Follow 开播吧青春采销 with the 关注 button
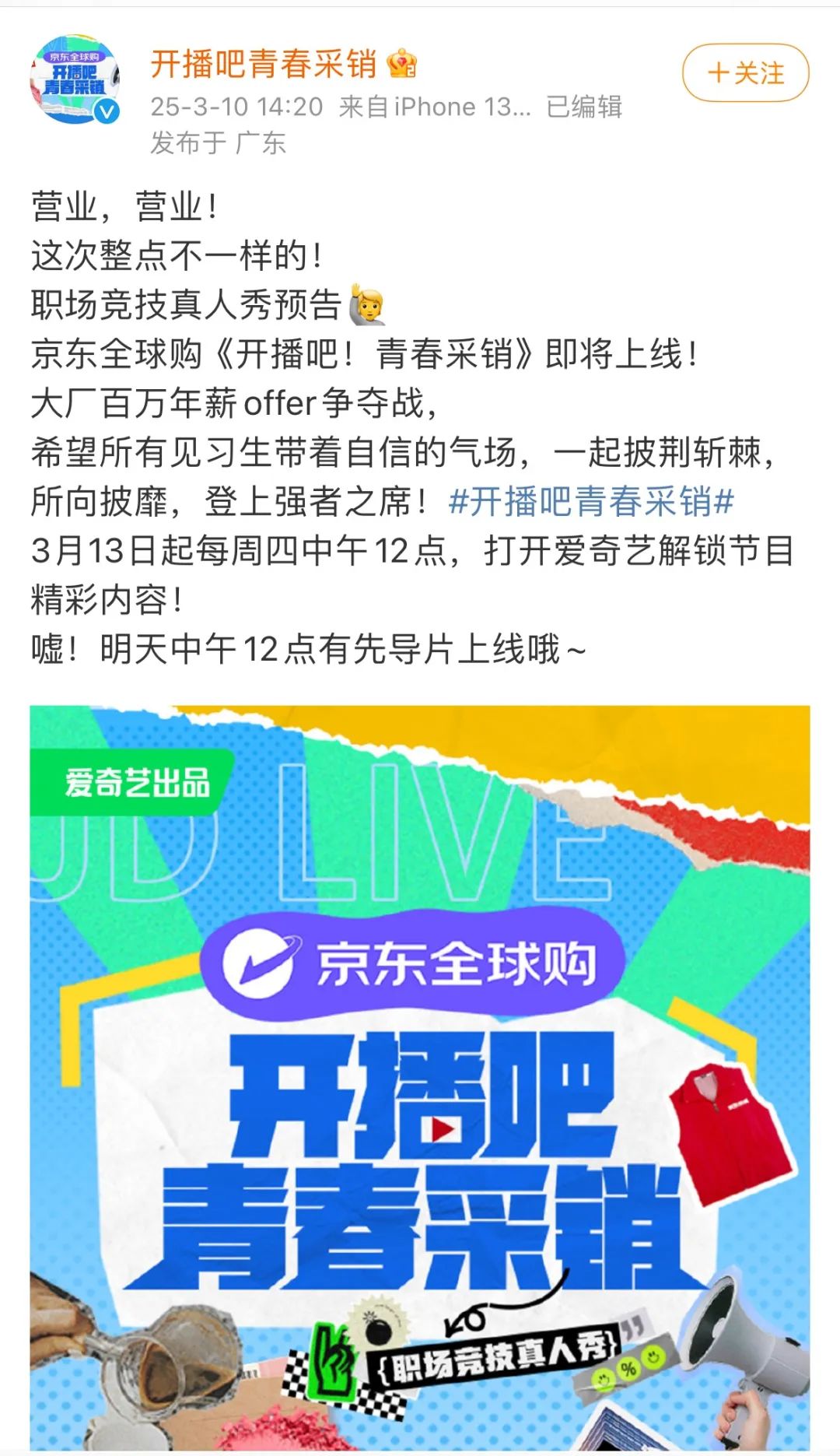Screen dimensions: 840x1456 click(745, 73)
